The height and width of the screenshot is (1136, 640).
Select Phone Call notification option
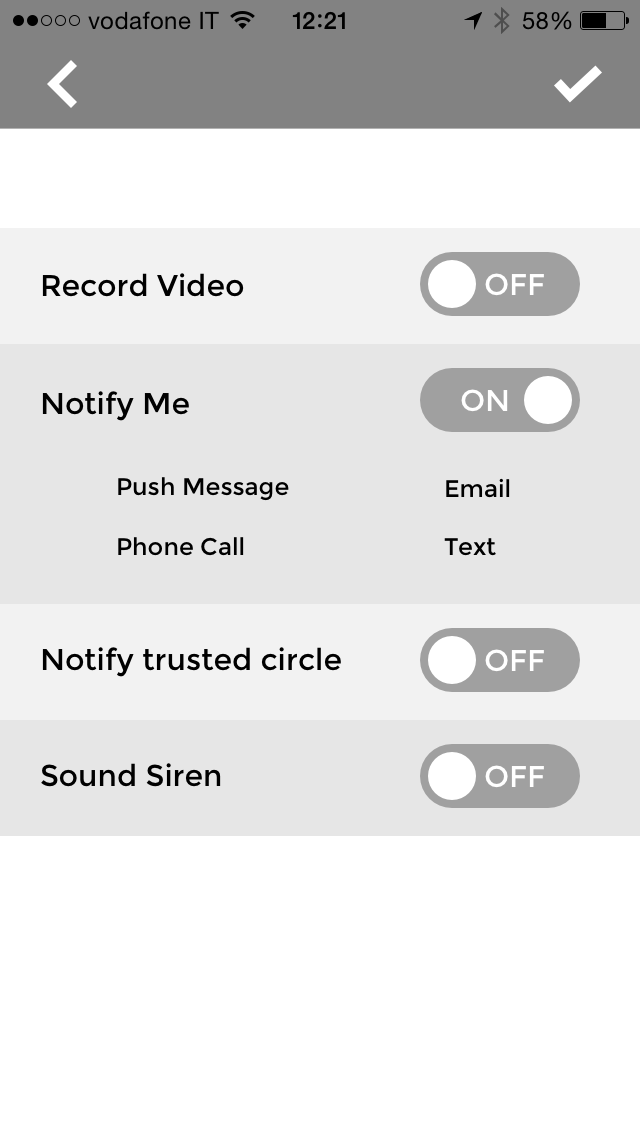[x=180, y=547]
